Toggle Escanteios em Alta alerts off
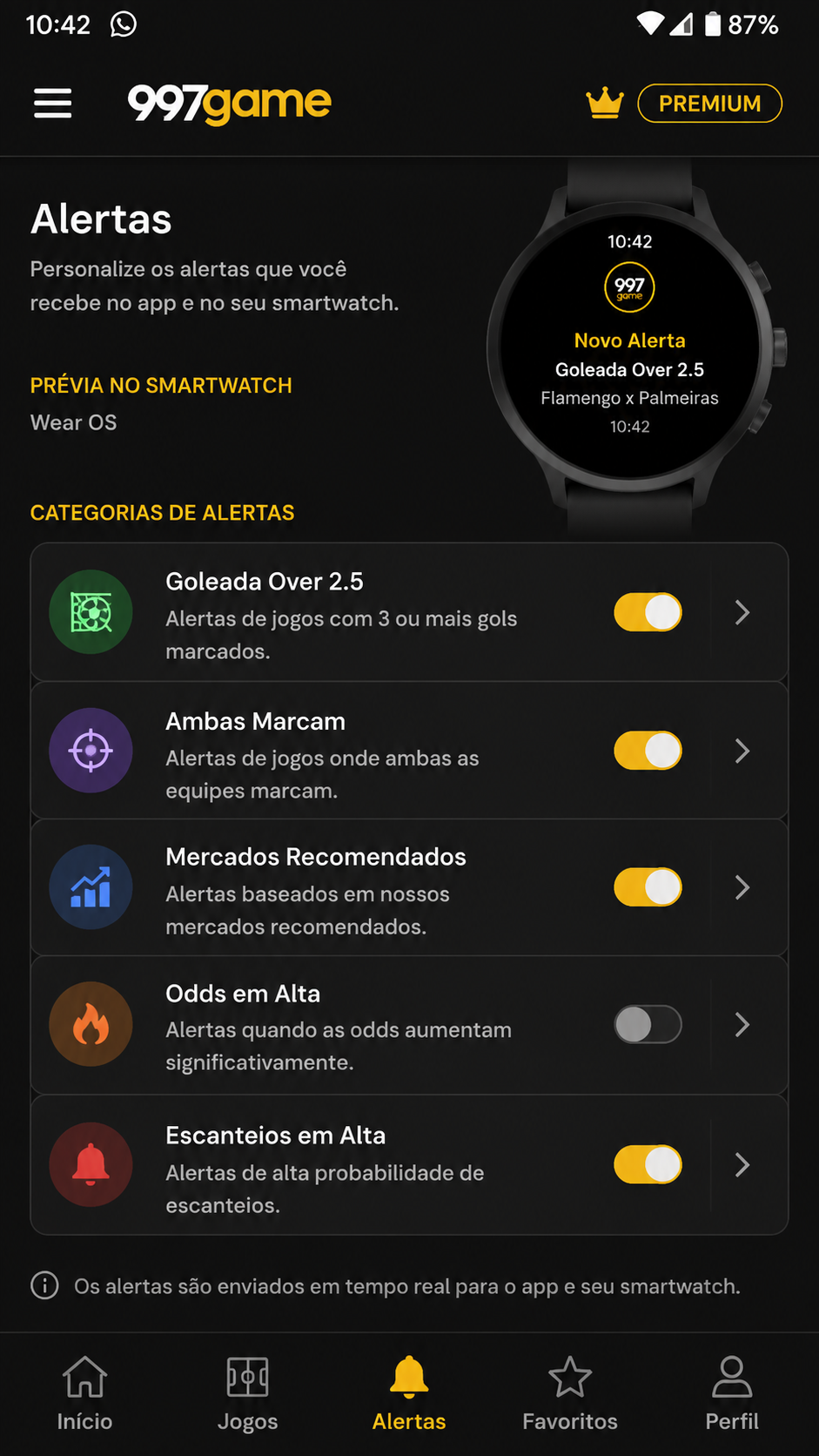This screenshot has width=819, height=1456. coord(648,1164)
